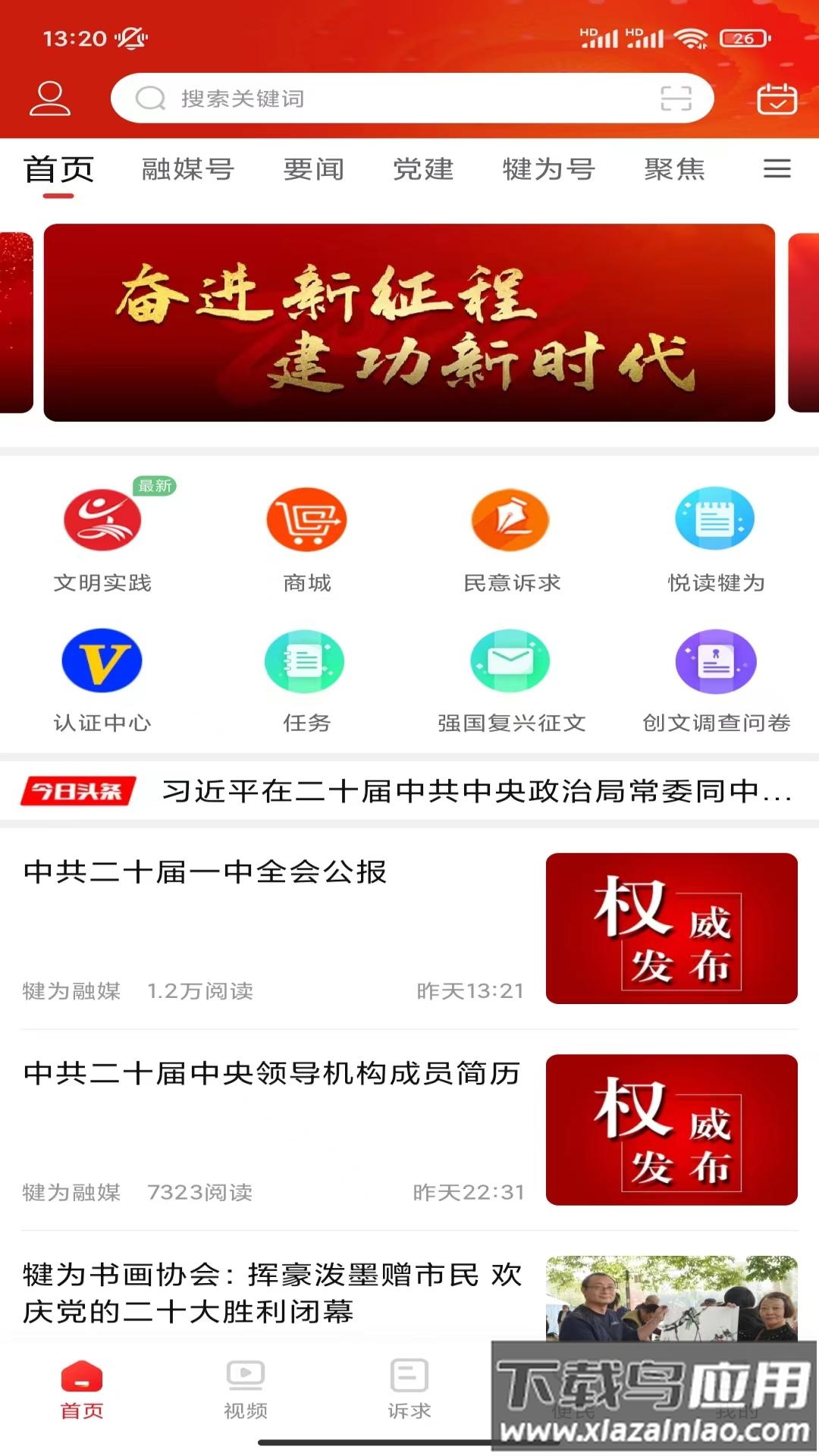Open 民意诉求 public opinion icon

pos(510,518)
